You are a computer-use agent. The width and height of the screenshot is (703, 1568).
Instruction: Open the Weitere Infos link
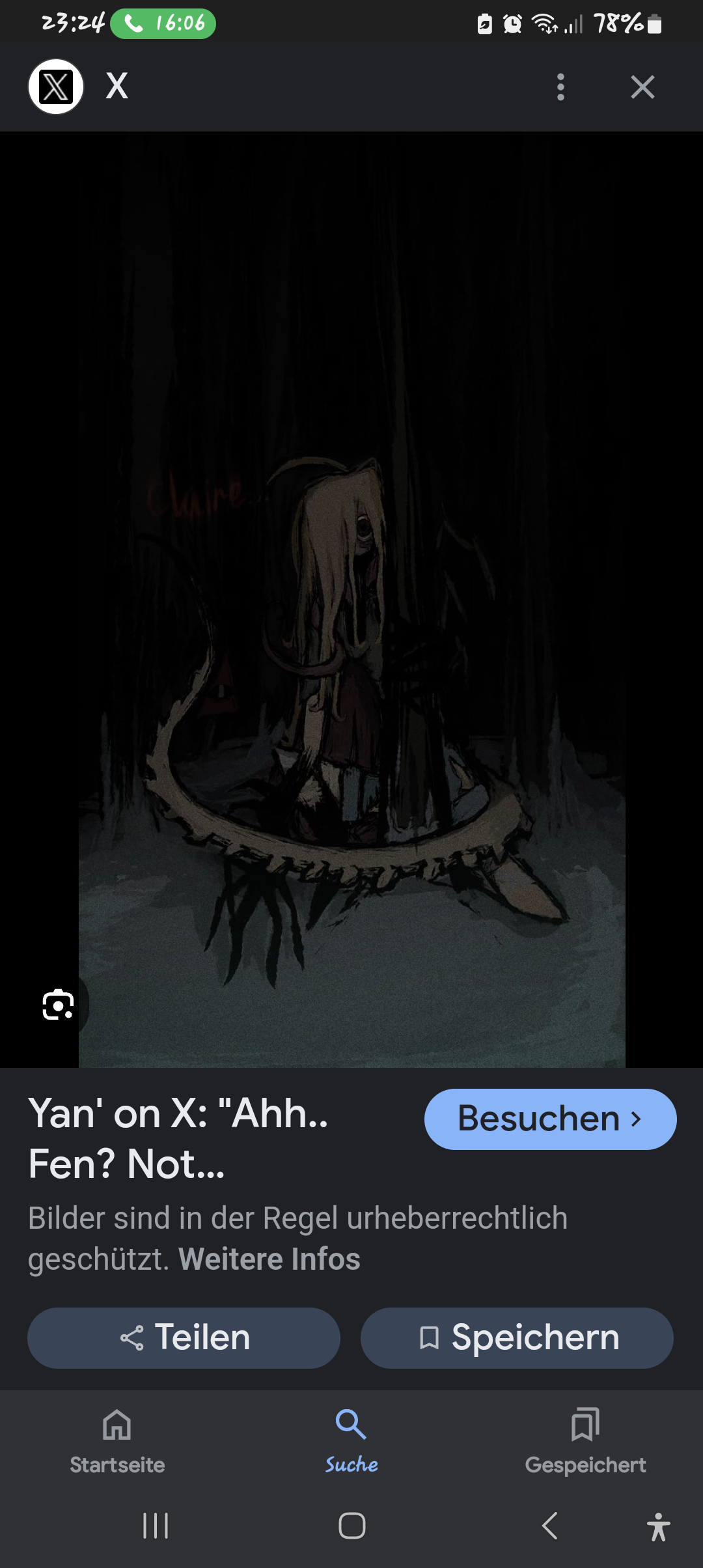269,1259
